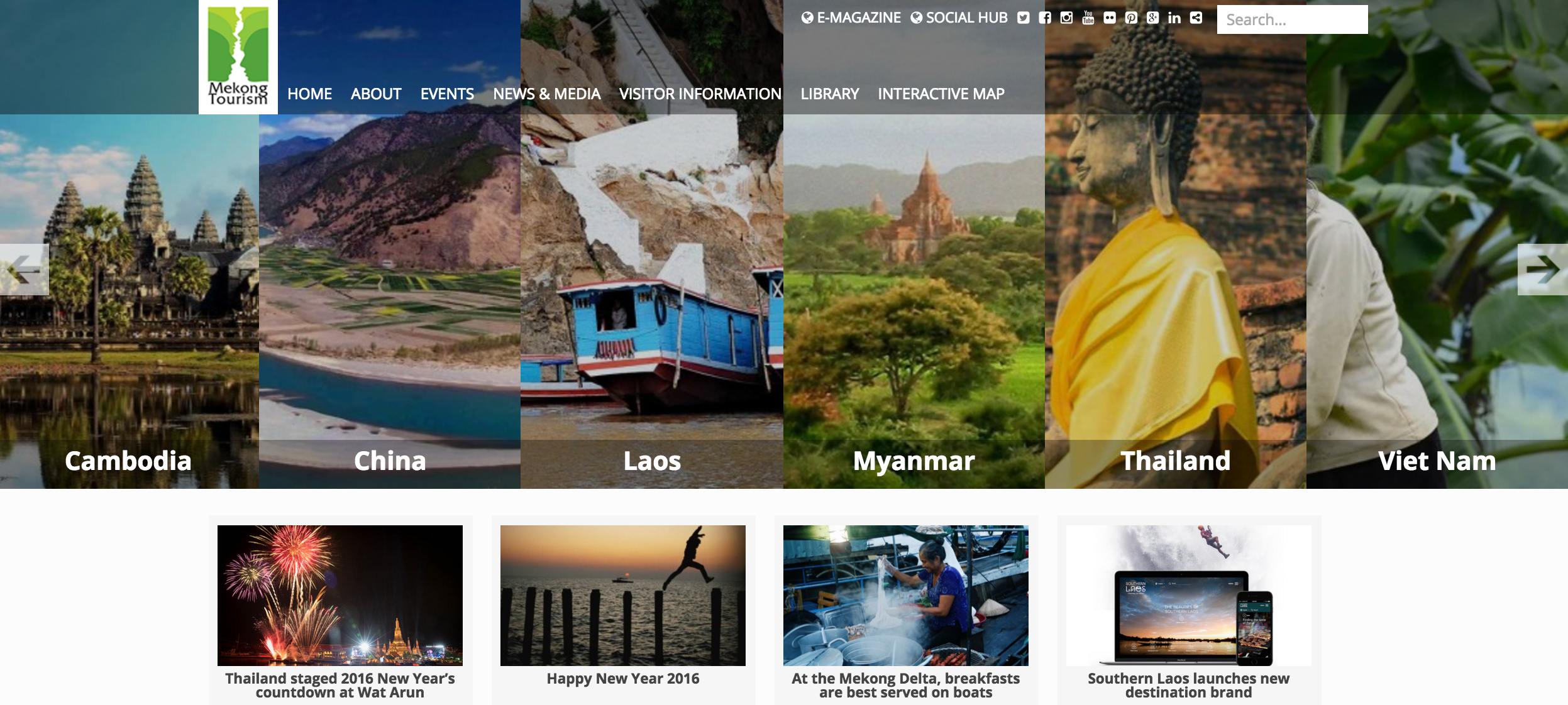Open the INTERACTIVE MAP page
This screenshot has width=1568, height=705.
[941, 94]
